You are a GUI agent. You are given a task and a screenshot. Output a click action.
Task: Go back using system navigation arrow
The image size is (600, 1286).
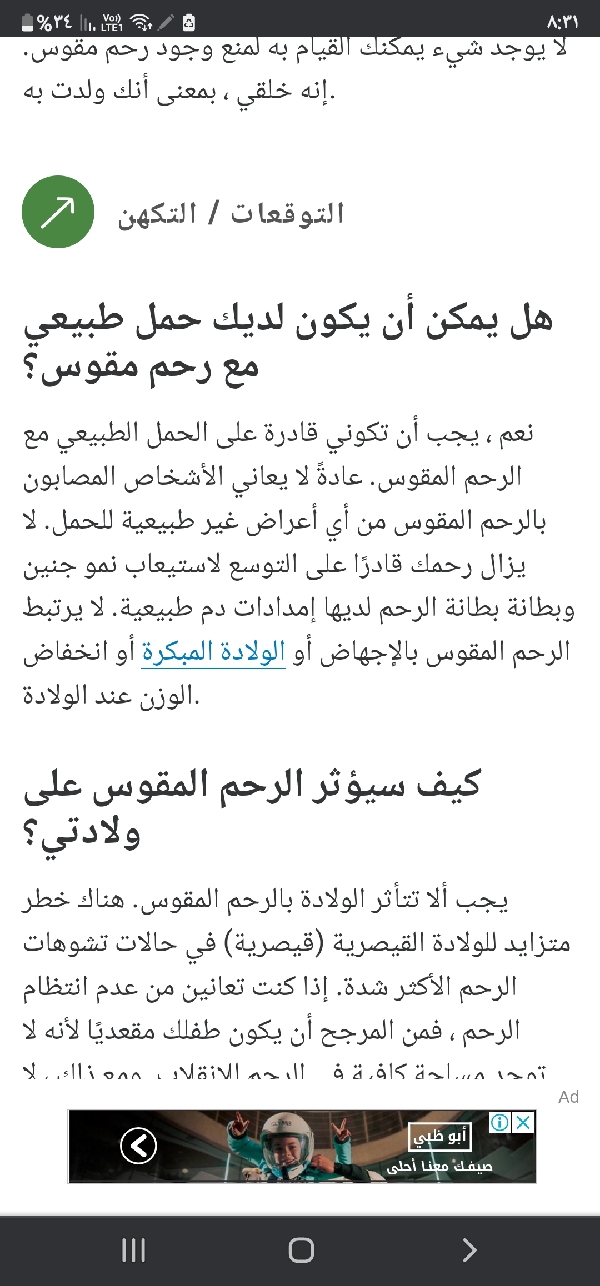[x=468, y=1249]
